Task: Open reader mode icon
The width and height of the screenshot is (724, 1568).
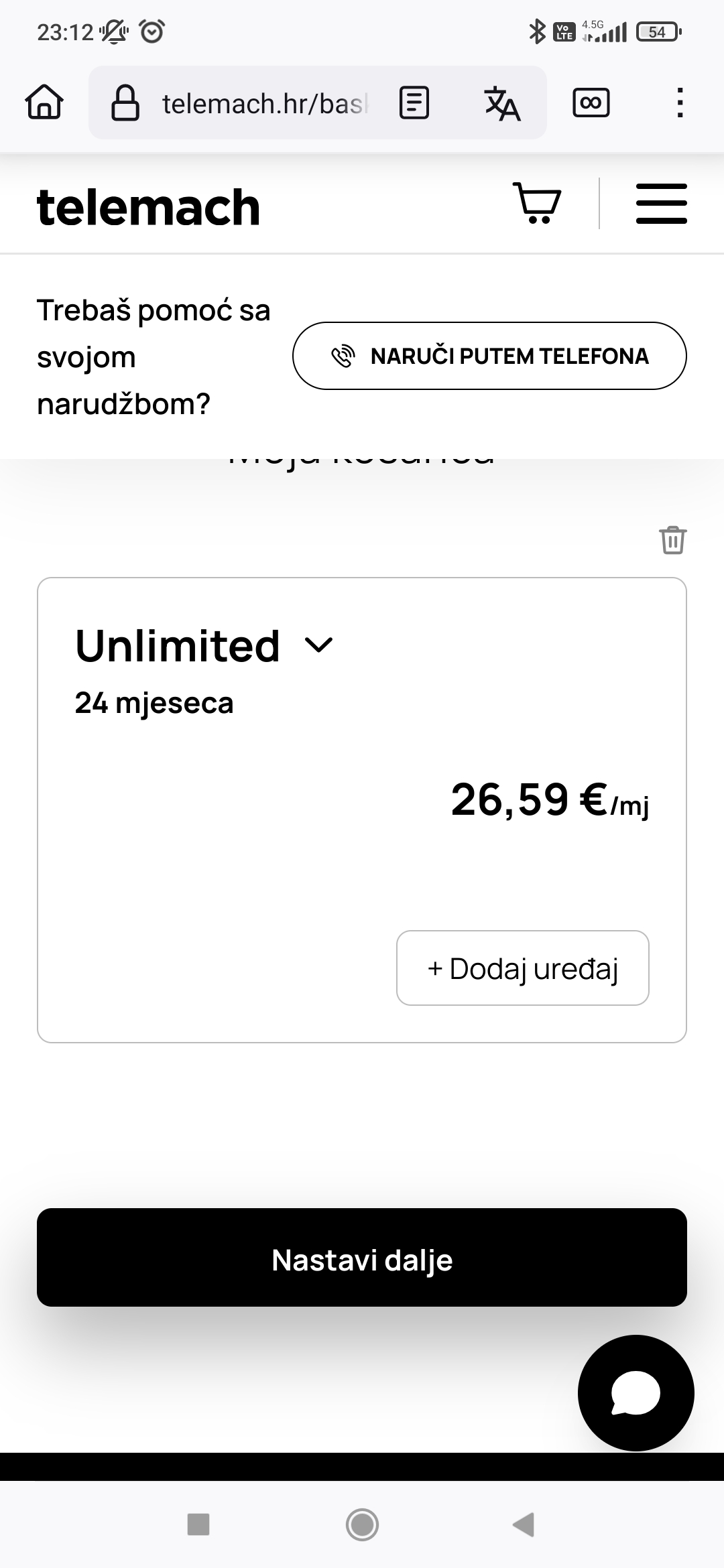Action: (414, 103)
